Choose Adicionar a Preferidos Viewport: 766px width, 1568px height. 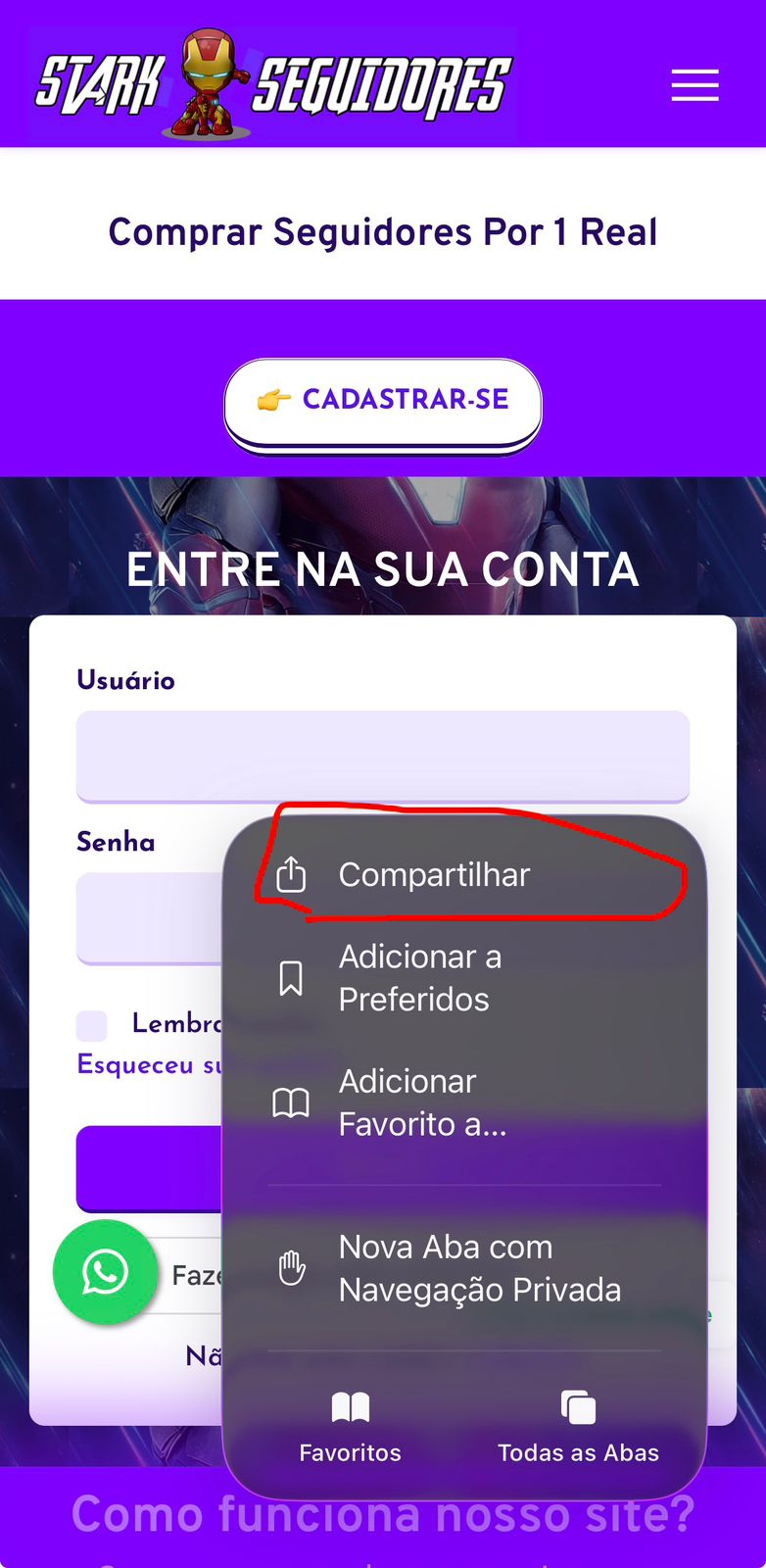point(419,978)
